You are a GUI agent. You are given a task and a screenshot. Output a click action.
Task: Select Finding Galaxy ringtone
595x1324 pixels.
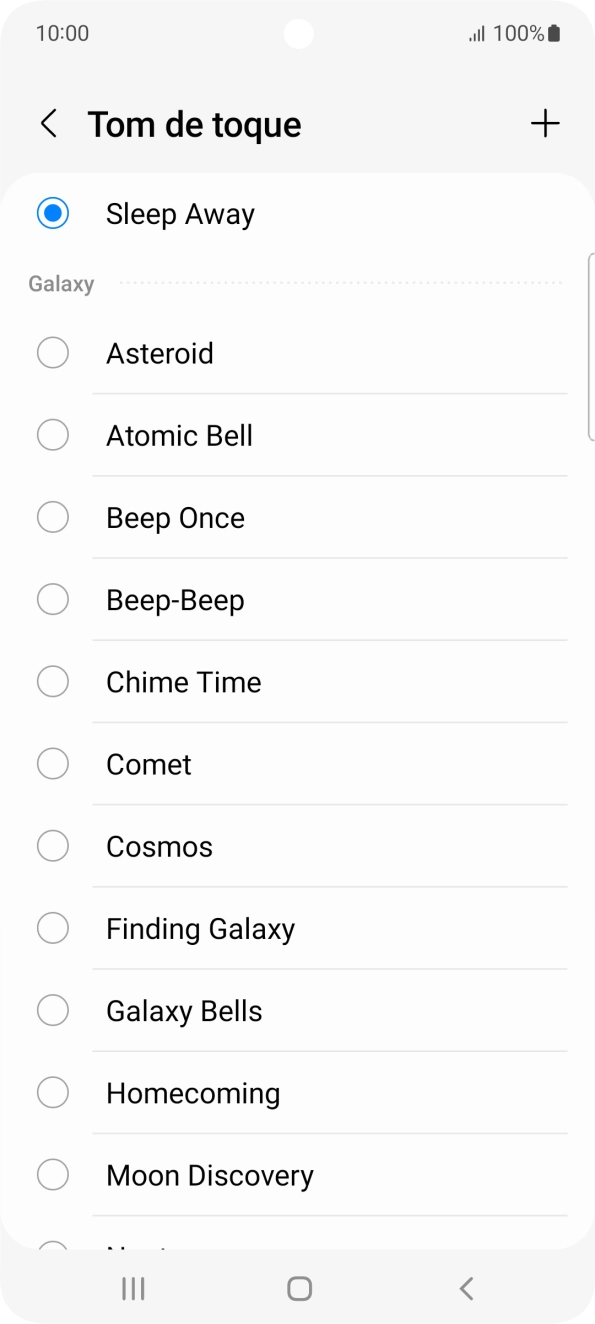point(297,928)
